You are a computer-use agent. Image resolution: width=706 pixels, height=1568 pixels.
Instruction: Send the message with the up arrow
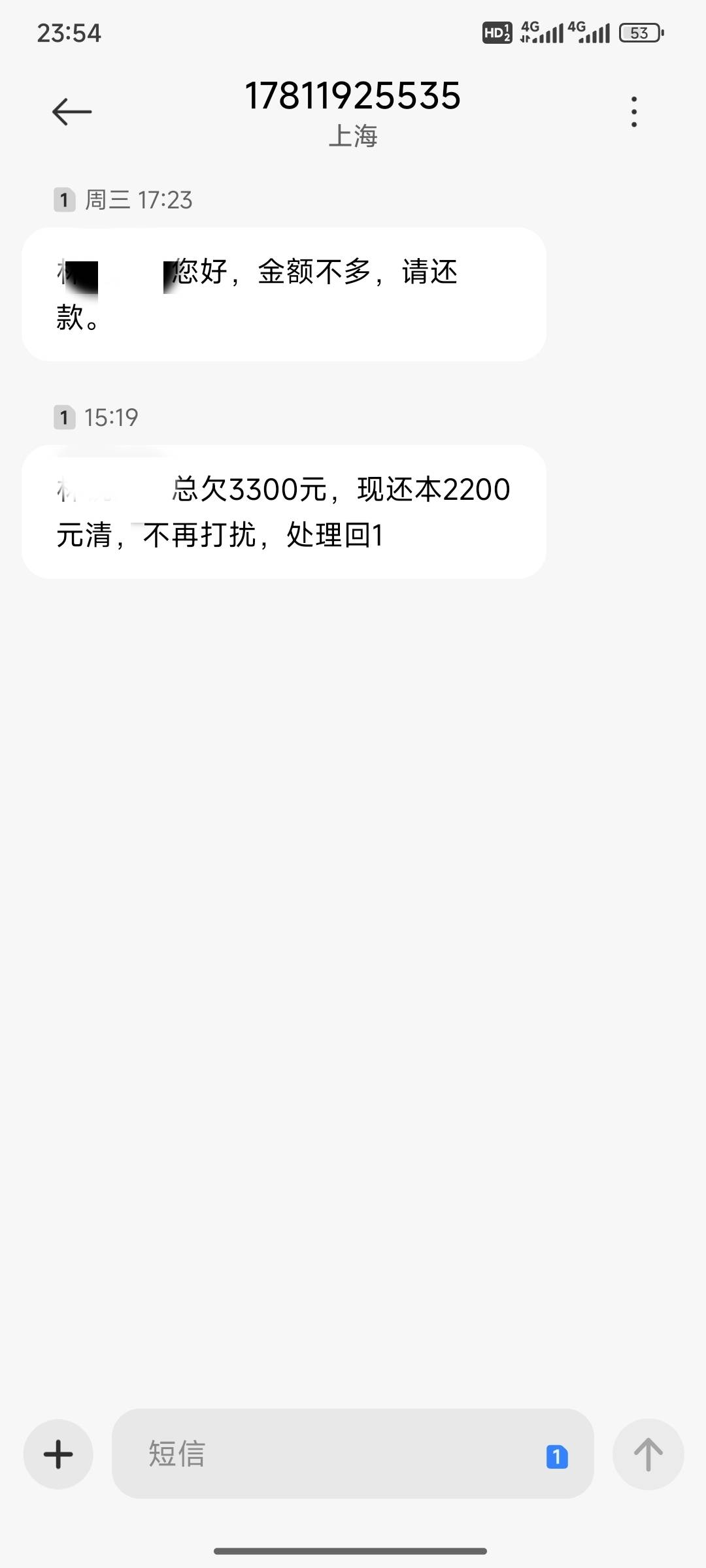coord(648,1454)
